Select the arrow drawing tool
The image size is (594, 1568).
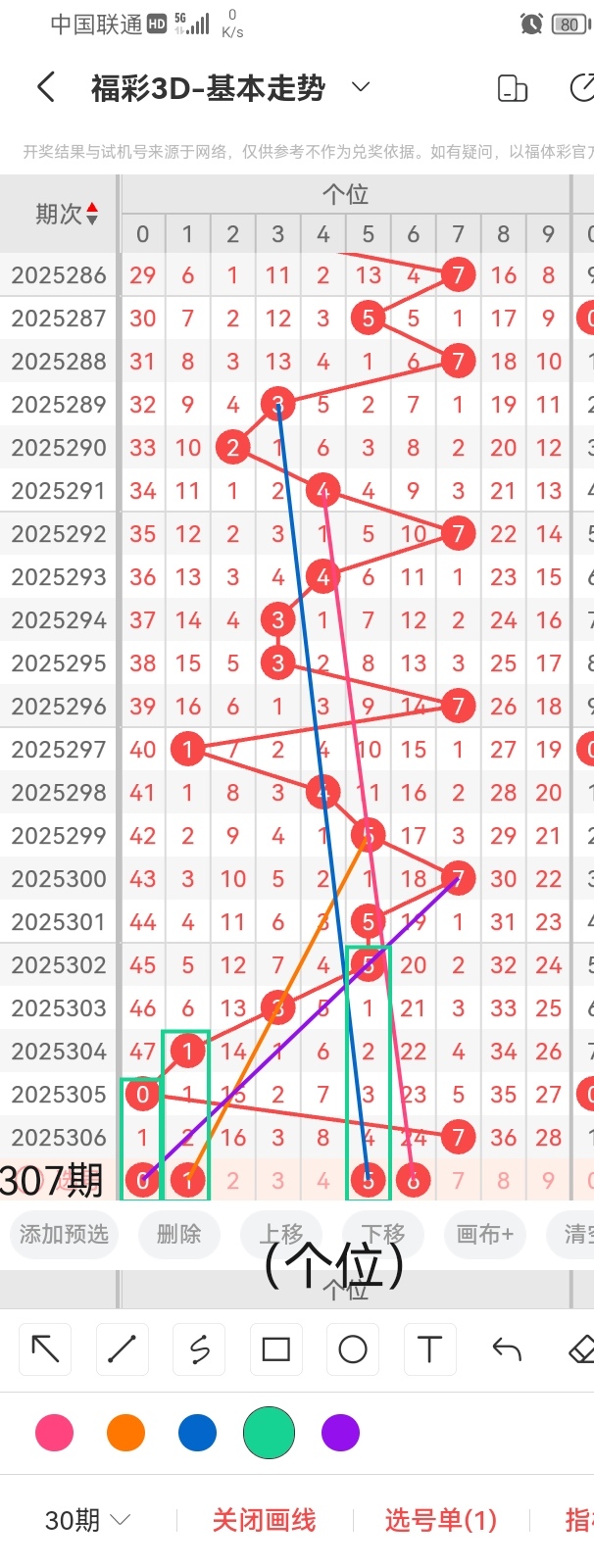[45, 1349]
